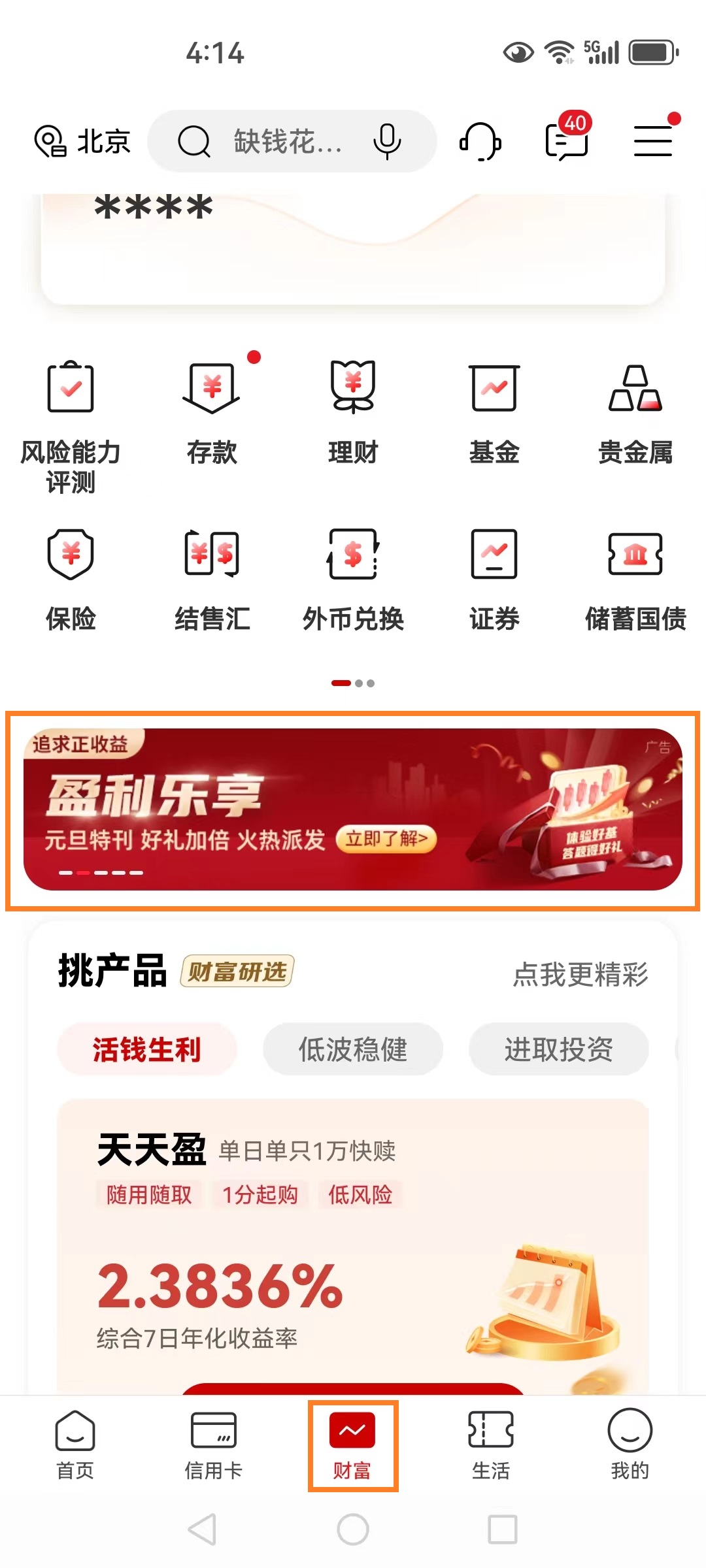706x1568 pixels.
Task: Select the 进取投资 chip
Action: pyautogui.click(x=559, y=1049)
